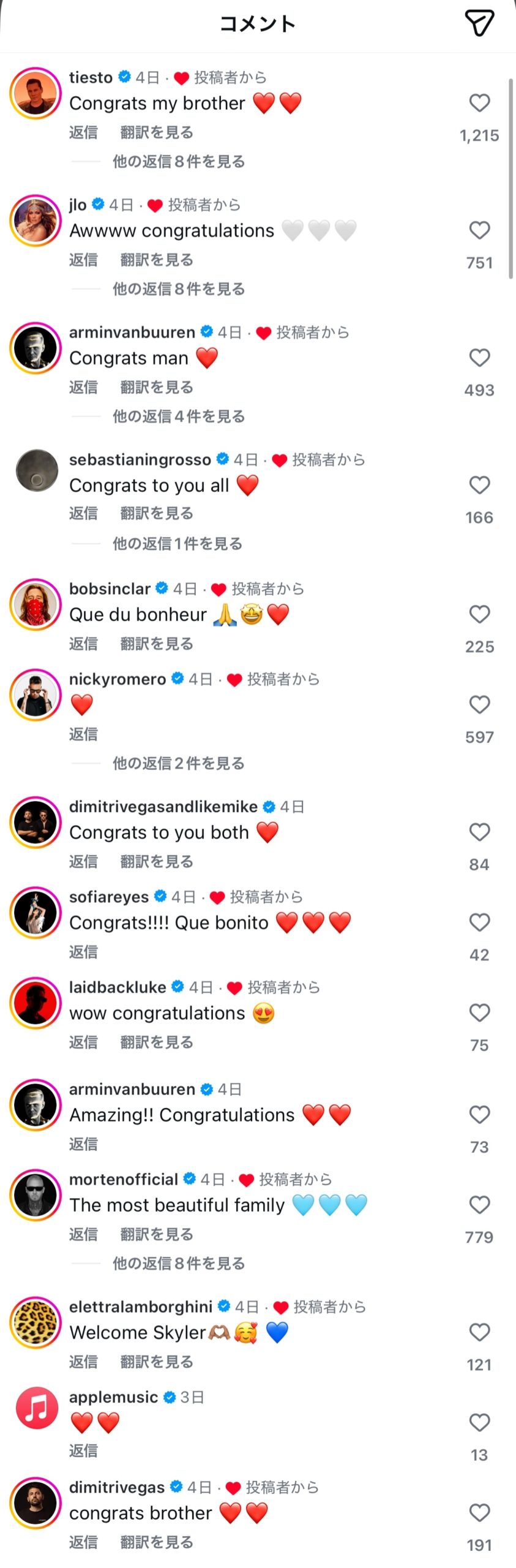See translation of elettralamborghini's comment

tap(157, 1362)
